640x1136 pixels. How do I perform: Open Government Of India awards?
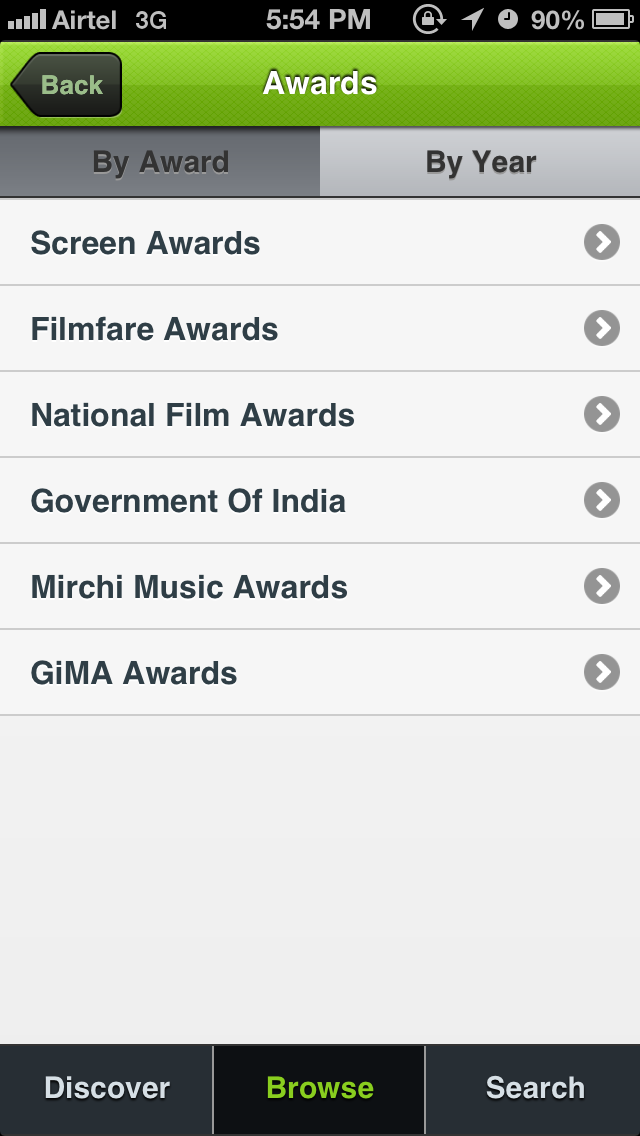coord(320,501)
